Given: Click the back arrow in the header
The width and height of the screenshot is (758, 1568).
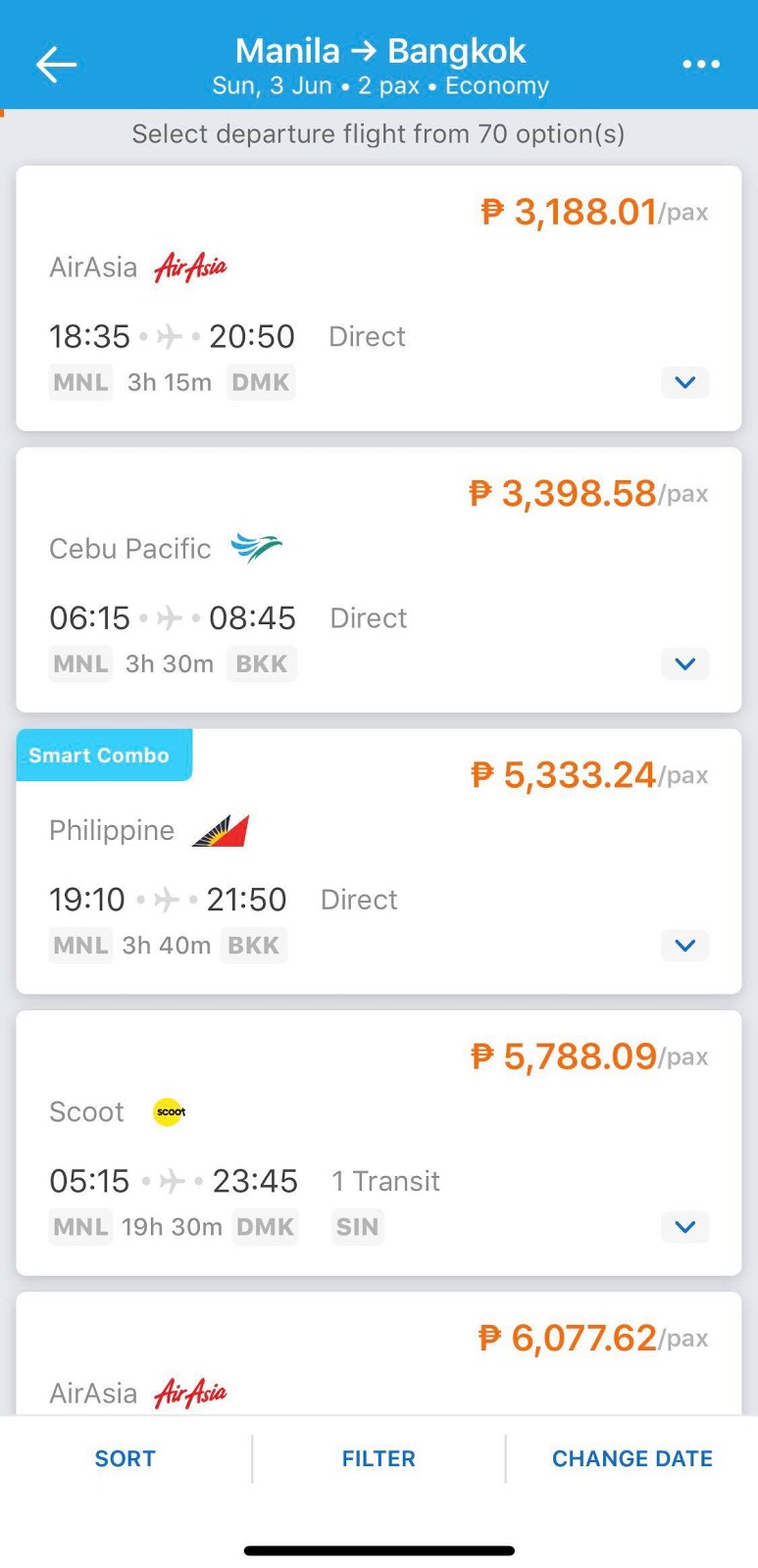Looking at the screenshot, I should tap(56, 64).
